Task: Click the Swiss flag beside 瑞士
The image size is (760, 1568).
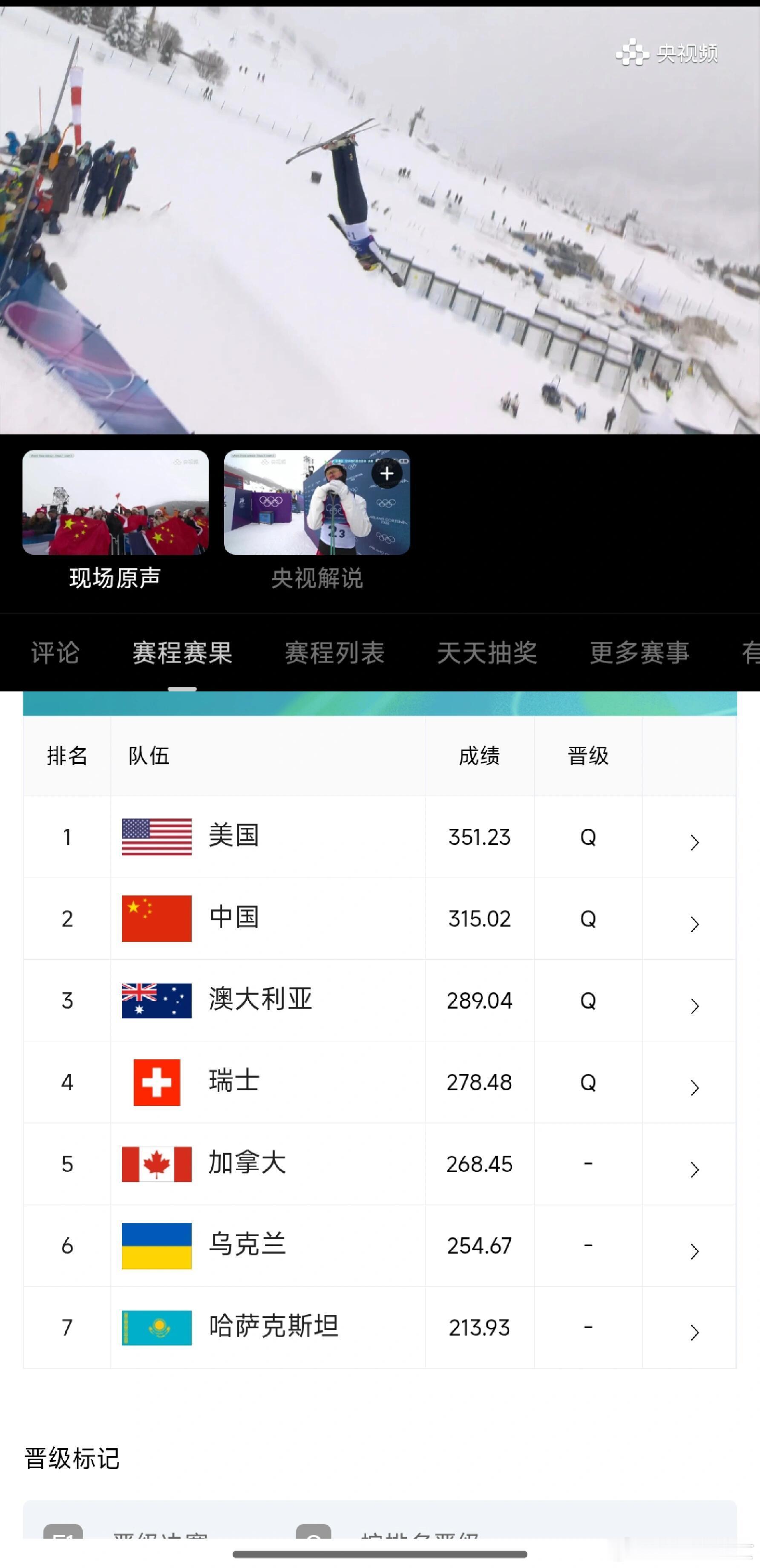Action: coord(156,1082)
